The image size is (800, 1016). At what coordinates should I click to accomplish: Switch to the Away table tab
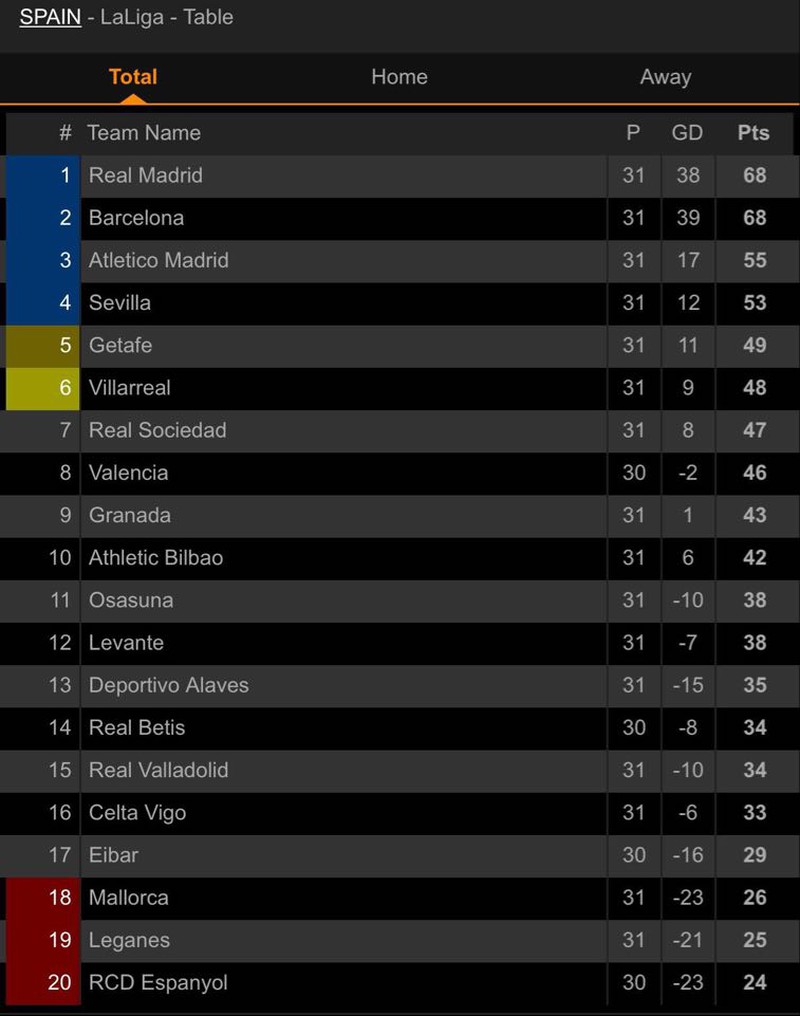click(665, 77)
